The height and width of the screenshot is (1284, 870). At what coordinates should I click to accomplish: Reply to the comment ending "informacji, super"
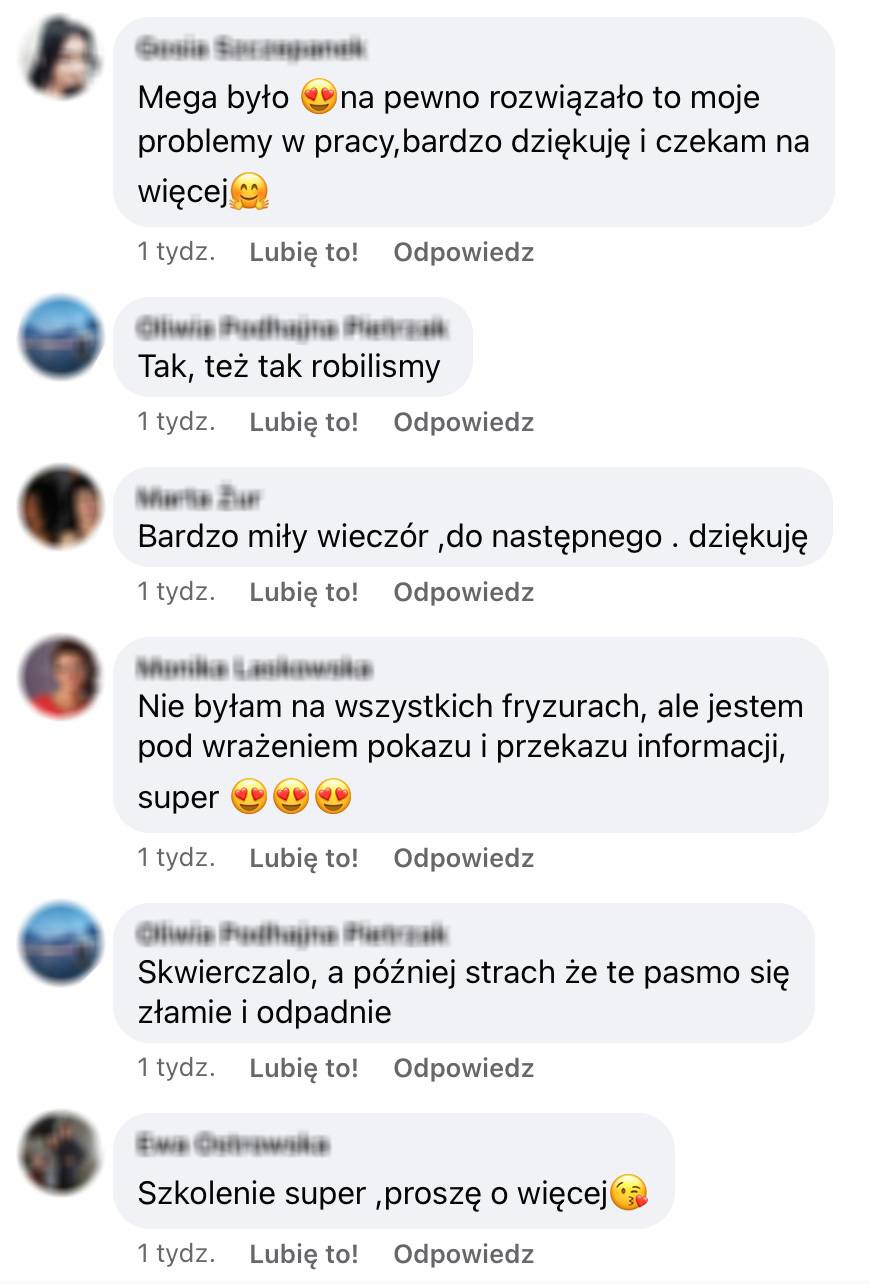[463, 858]
